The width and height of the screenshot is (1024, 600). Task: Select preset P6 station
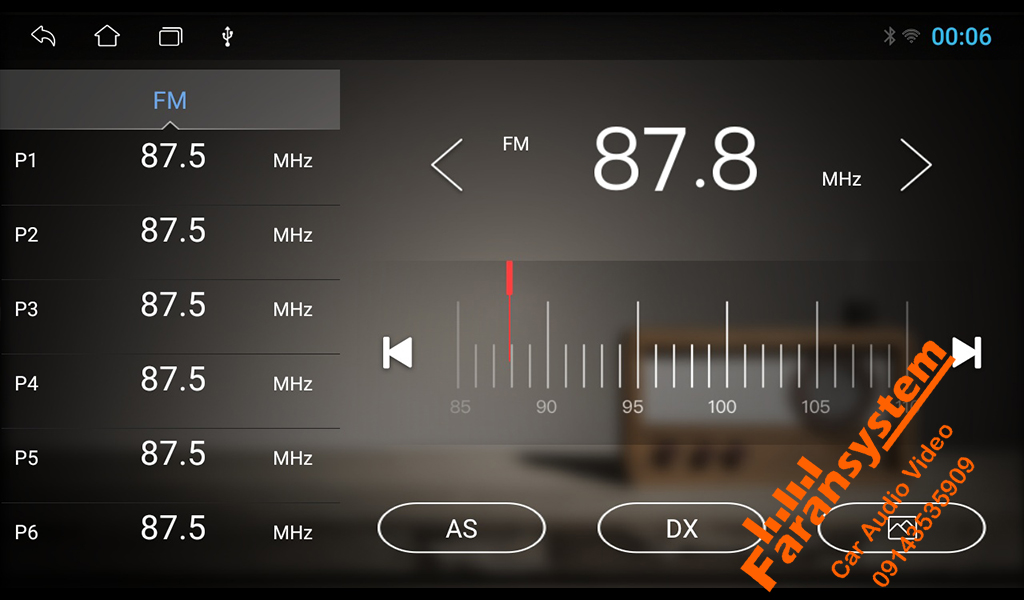click(170, 531)
